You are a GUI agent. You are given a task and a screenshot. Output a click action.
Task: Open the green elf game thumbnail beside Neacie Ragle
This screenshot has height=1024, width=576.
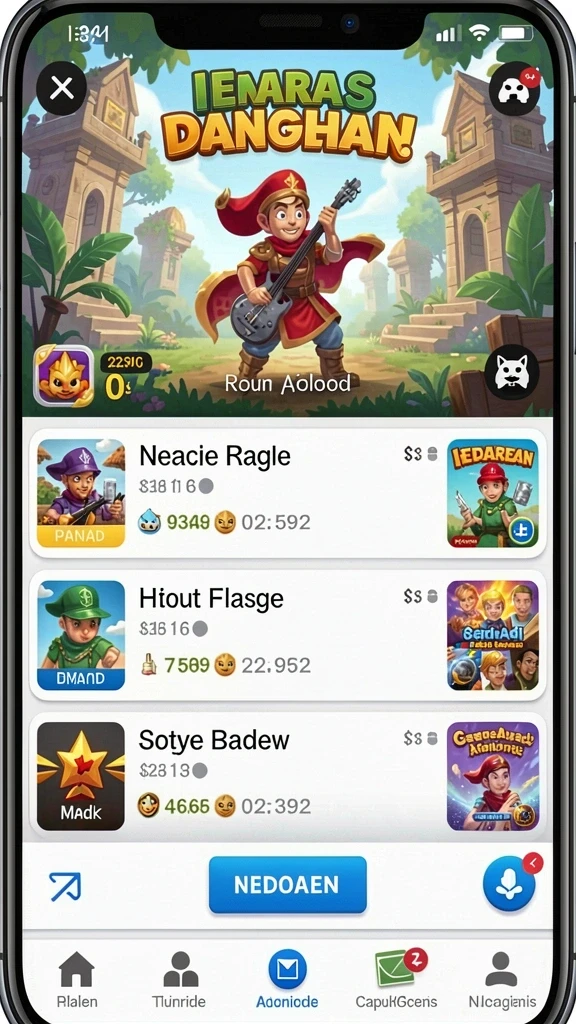pyautogui.click(x=493, y=493)
